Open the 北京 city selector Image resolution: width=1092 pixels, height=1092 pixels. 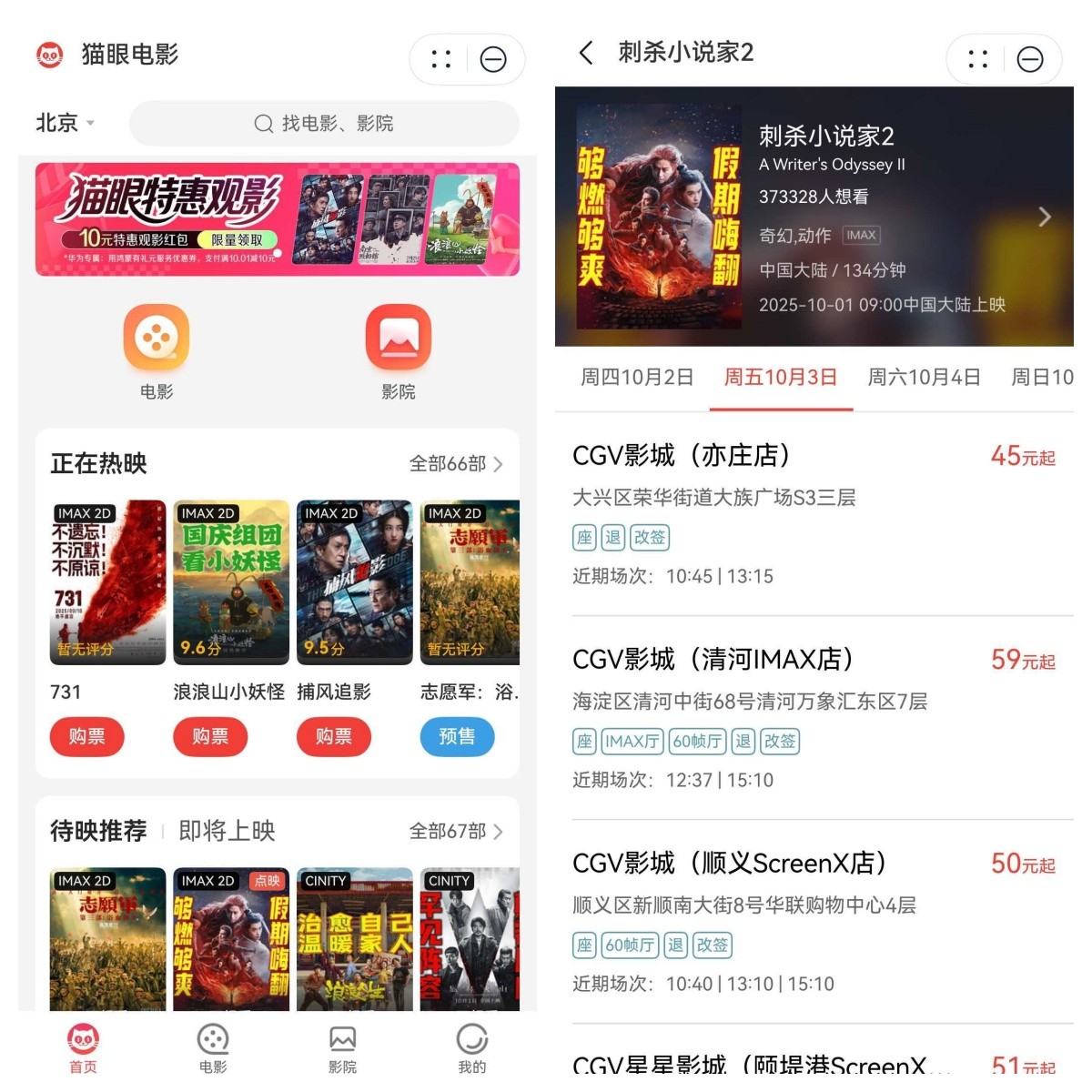(x=66, y=123)
